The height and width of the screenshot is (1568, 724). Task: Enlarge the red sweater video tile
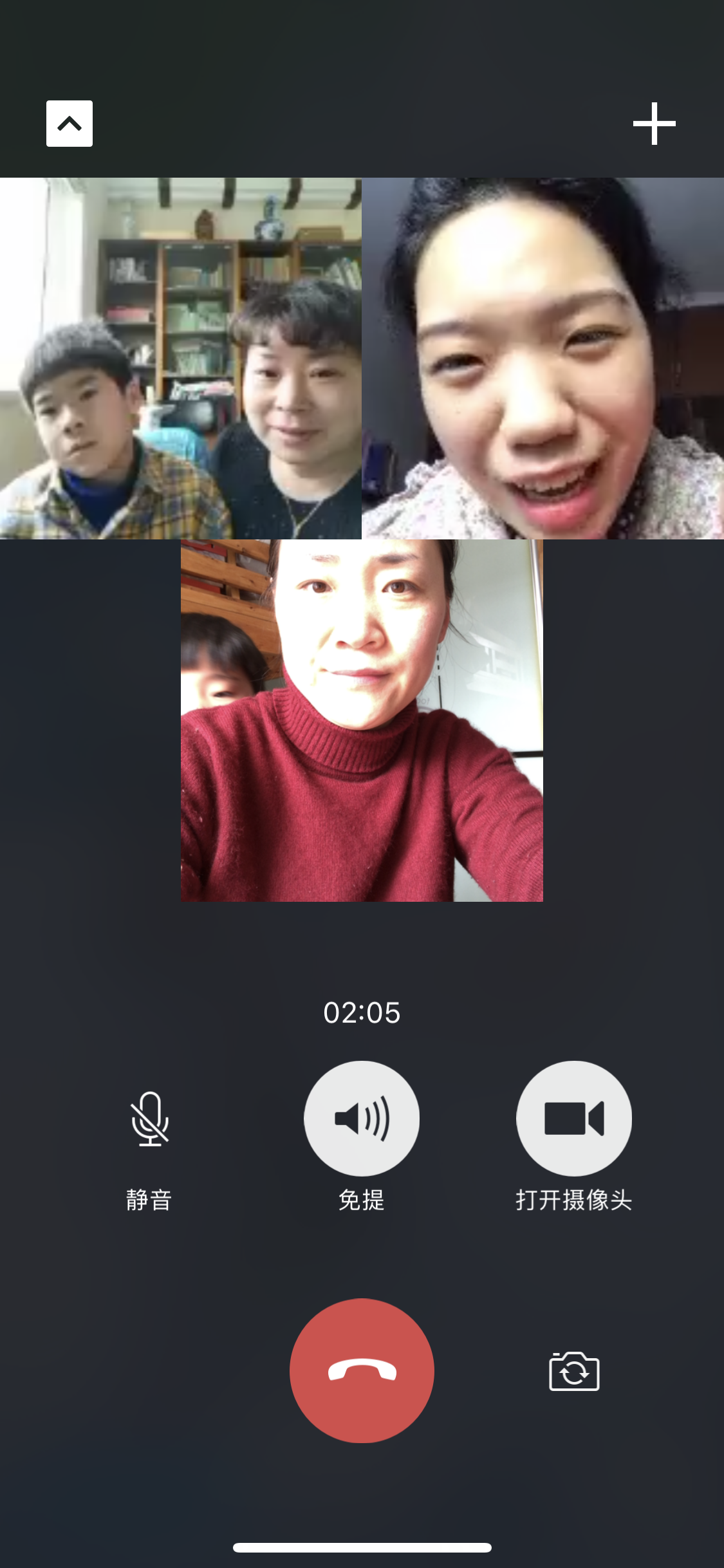click(362, 721)
